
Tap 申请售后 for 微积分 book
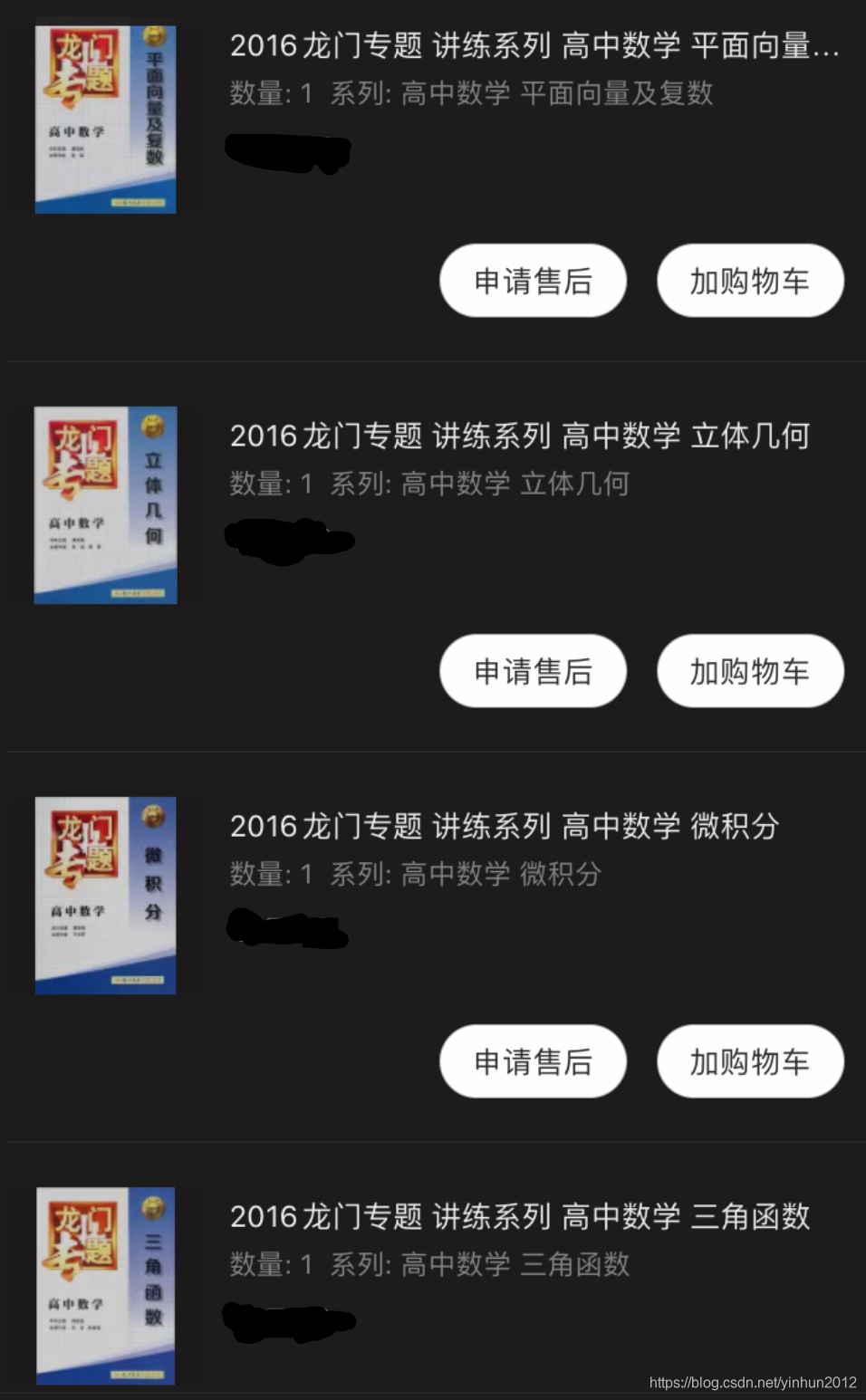533,1061
